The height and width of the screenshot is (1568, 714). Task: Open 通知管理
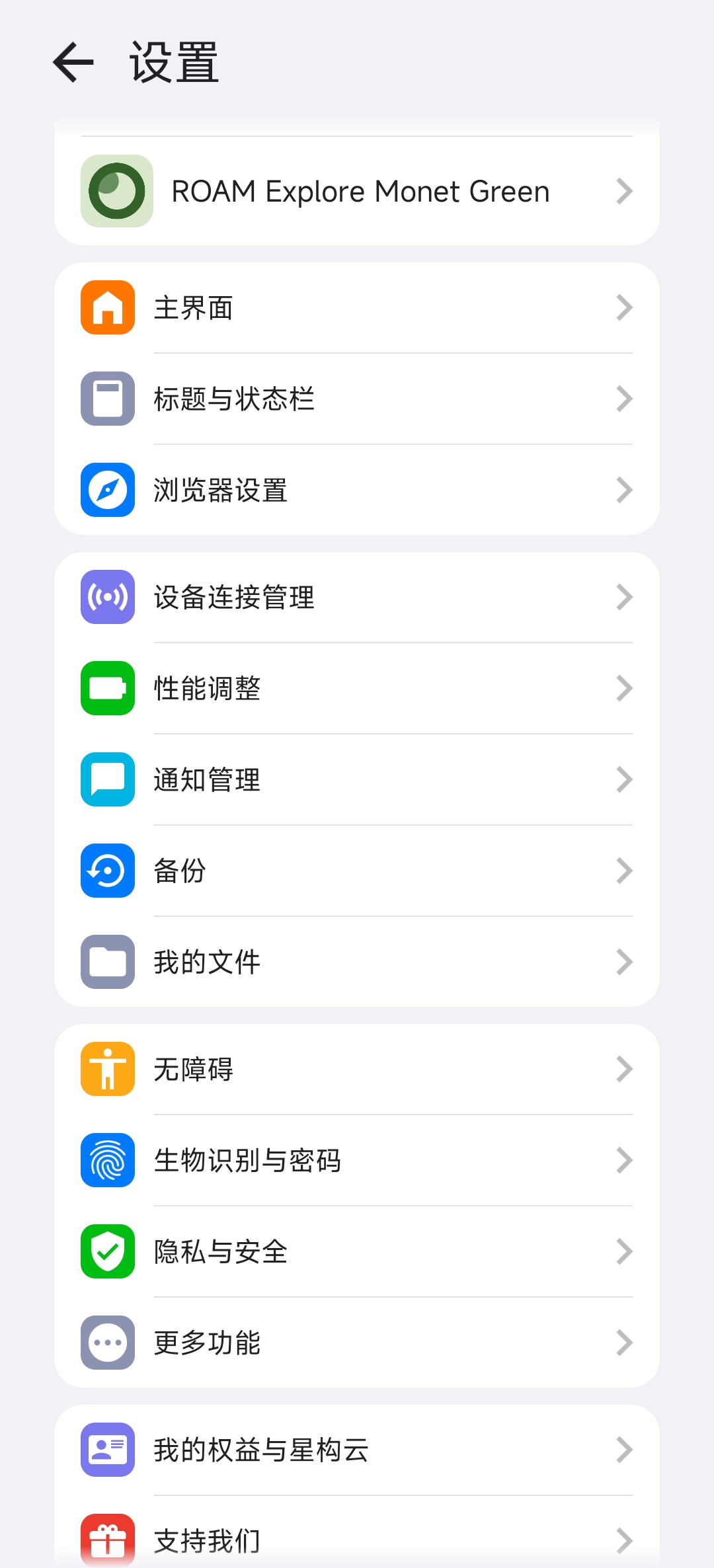(x=357, y=780)
